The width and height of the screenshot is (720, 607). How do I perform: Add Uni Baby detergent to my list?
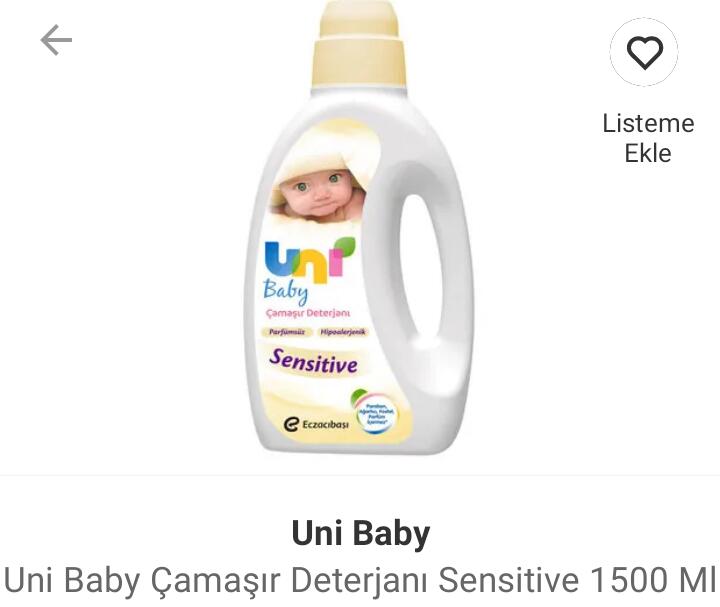tap(644, 53)
